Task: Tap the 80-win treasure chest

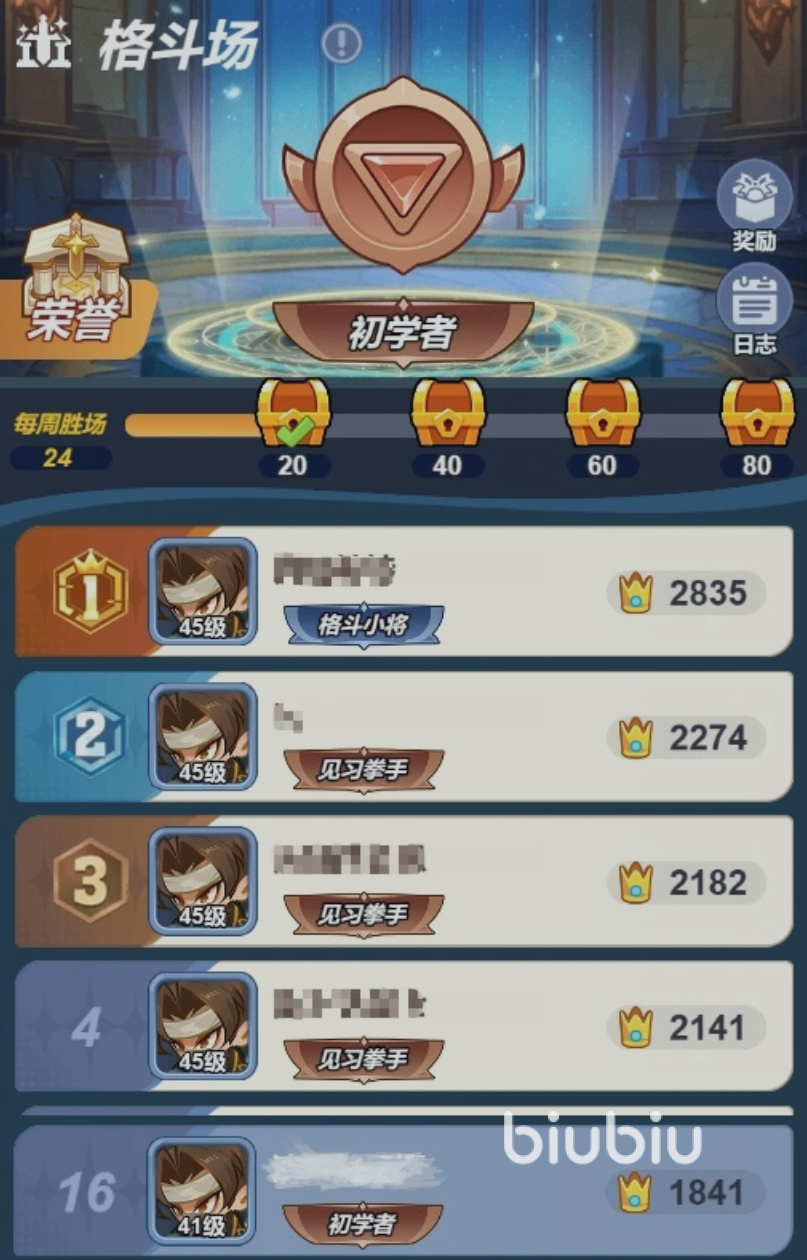Action: click(757, 414)
